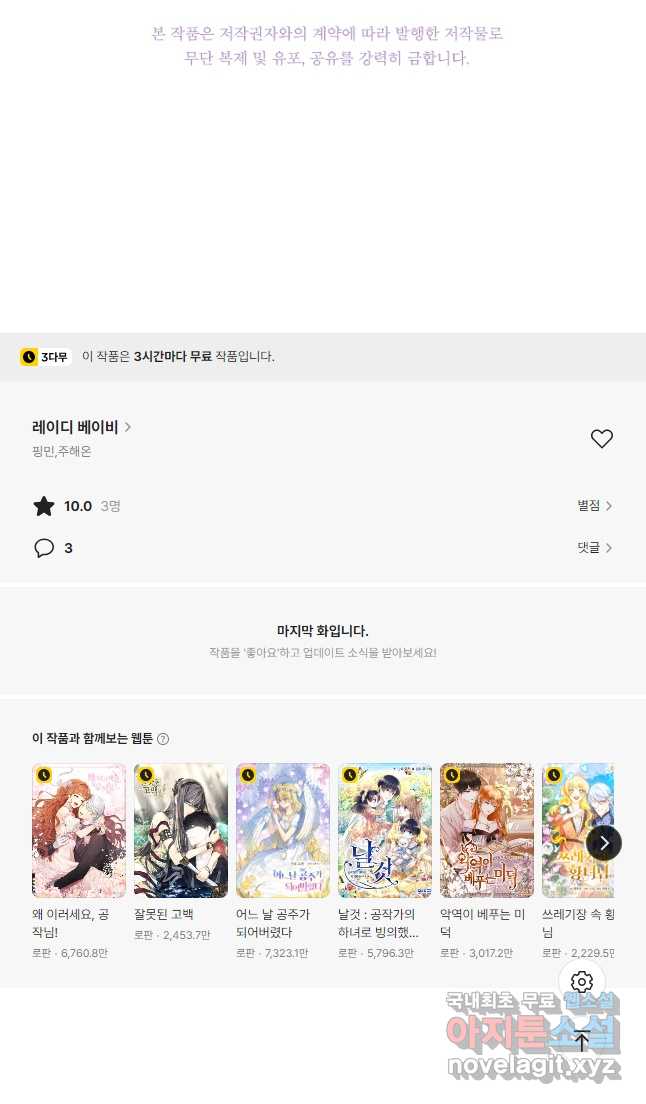Viewport: 646px width, 1104px height.
Task: Open the webtoon 잘못된 고백
Action: point(181,831)
